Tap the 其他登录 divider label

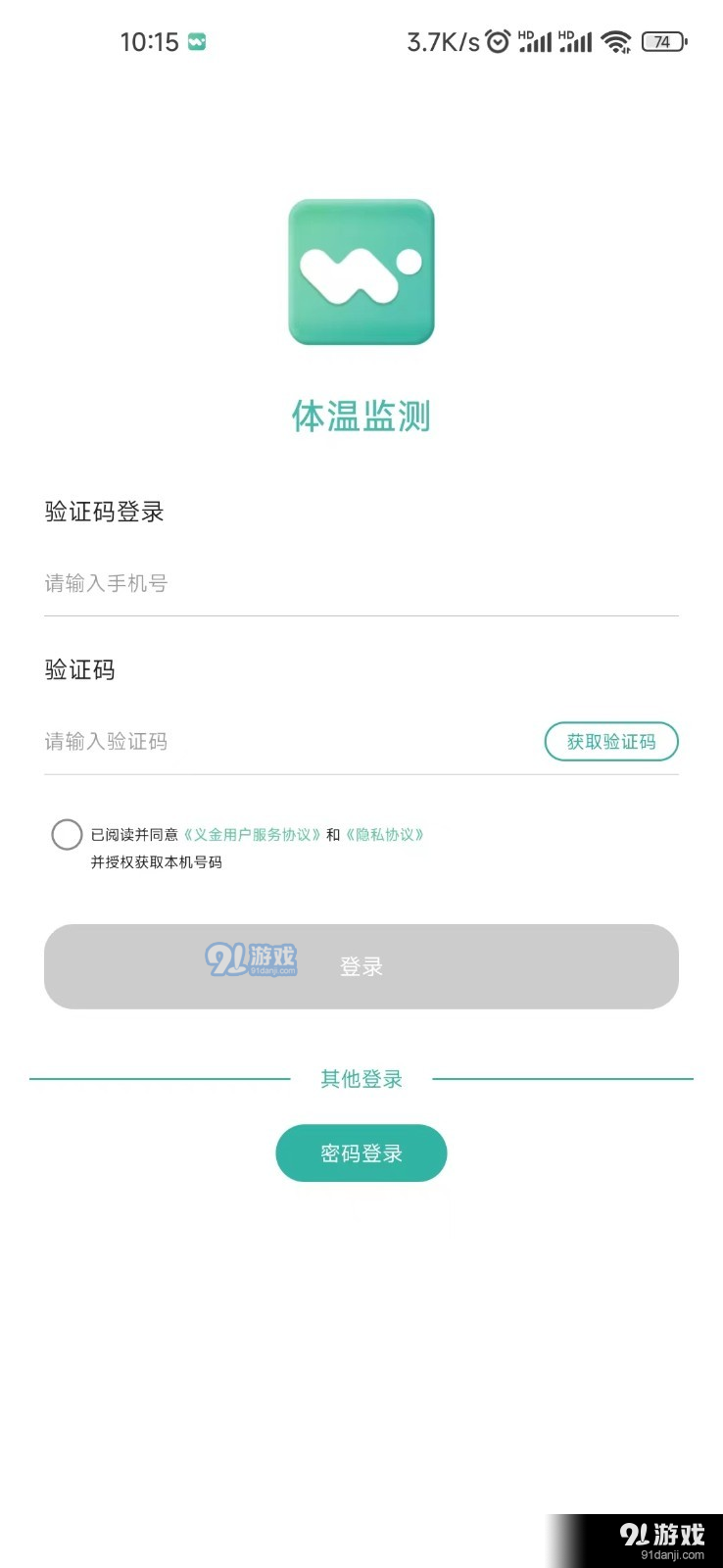point(361,1079)
